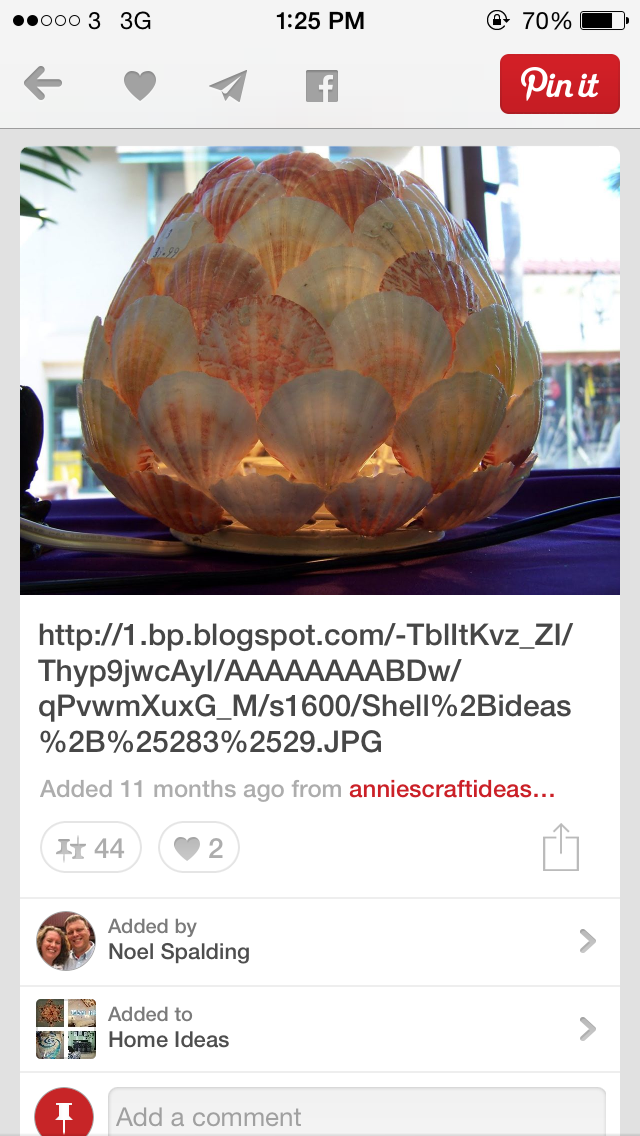Open the share sheet icon

[561, 847]
